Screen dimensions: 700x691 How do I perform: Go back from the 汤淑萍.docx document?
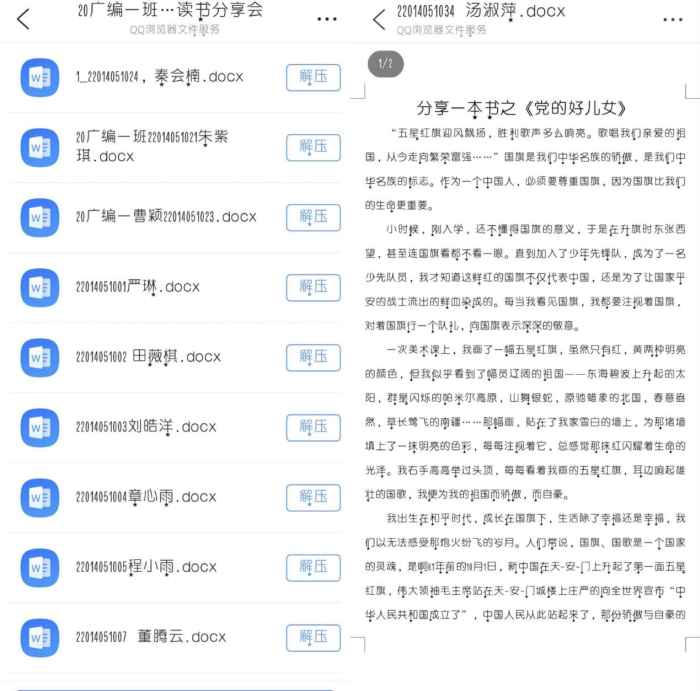coord(379,19)
